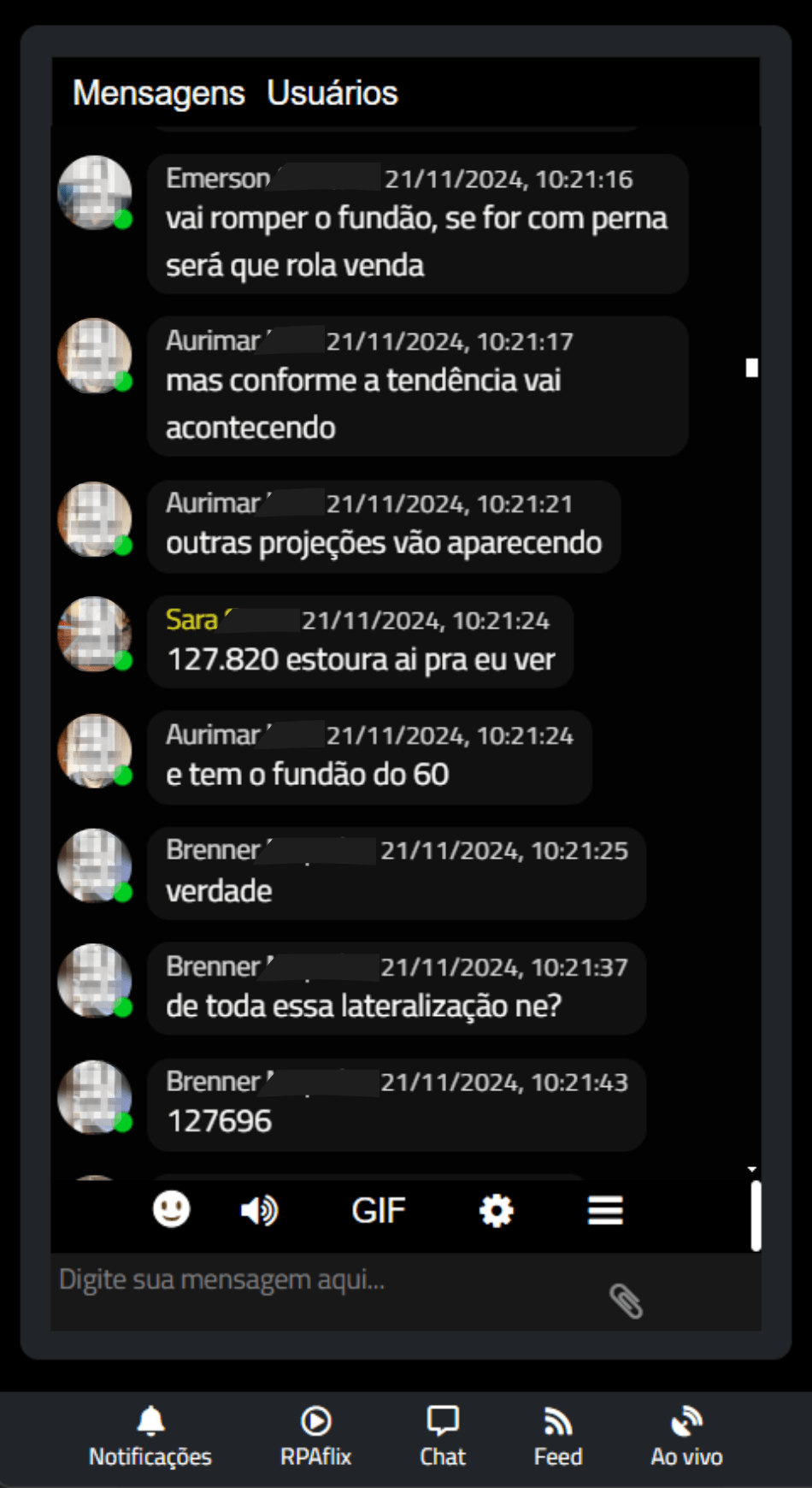The width and height of the screenshot is (812, 1488).
Task: Tap Sara's profile avatar
Action: tap(95, 634)
